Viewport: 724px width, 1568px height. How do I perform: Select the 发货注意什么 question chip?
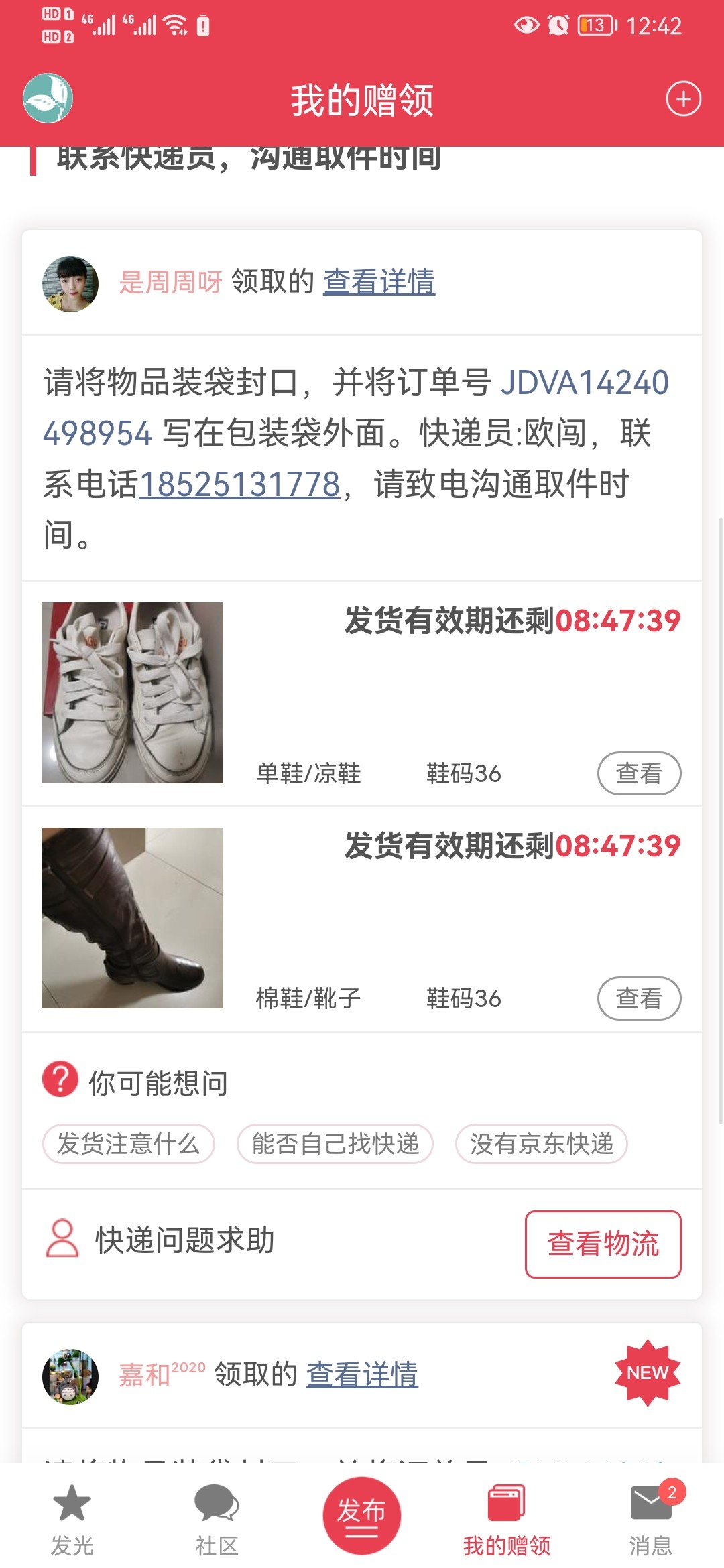[129, 1144]
